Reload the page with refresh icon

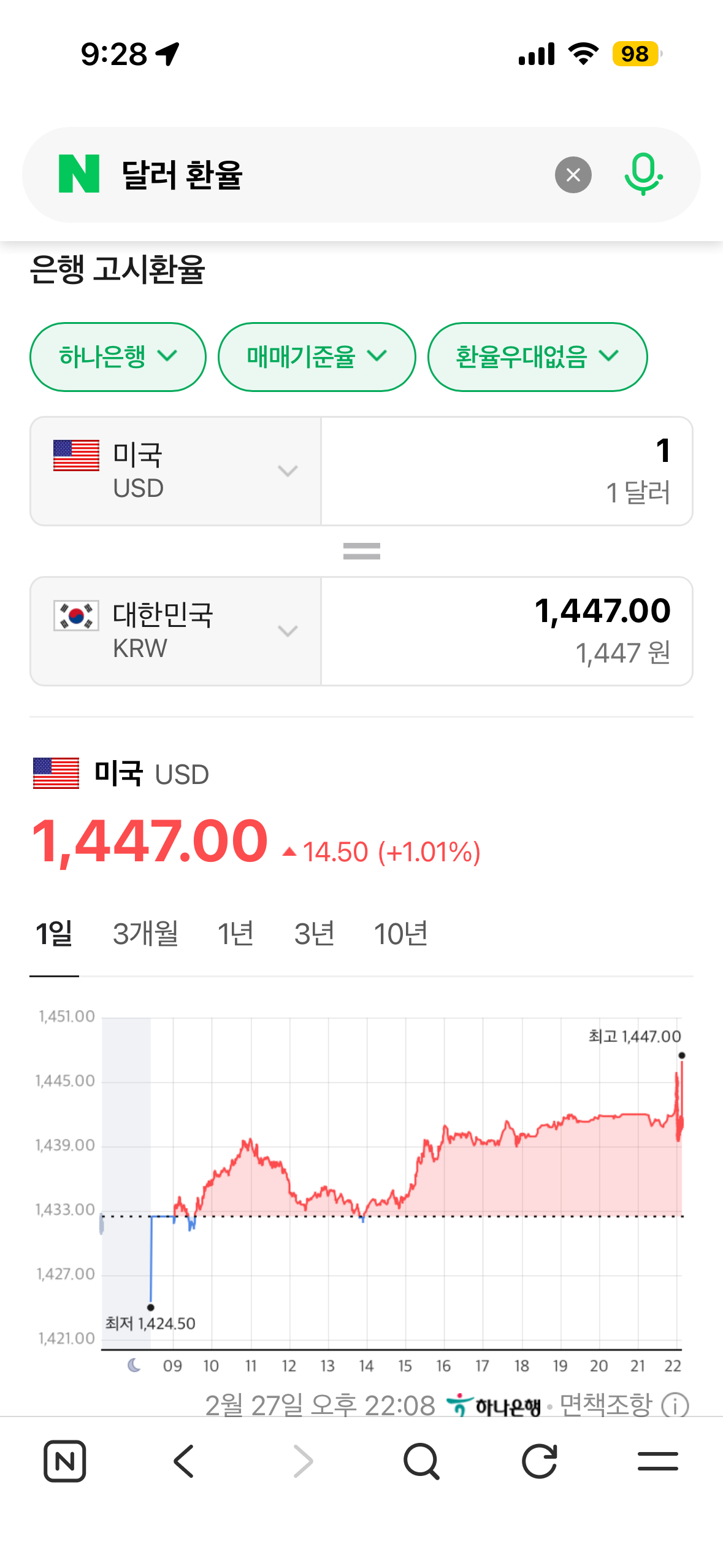[x=539, y=1461]
